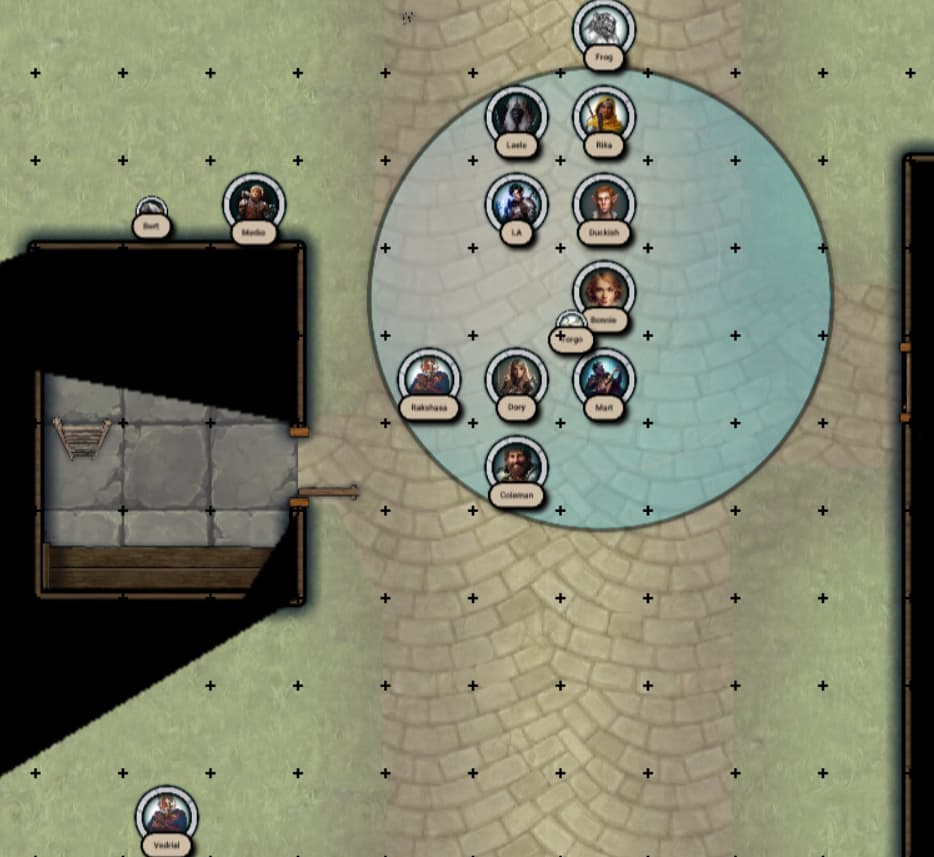The height and width of the screenshot is (857, 934).
Task: Tap the small Forgo token
Action: pos(571,332)
